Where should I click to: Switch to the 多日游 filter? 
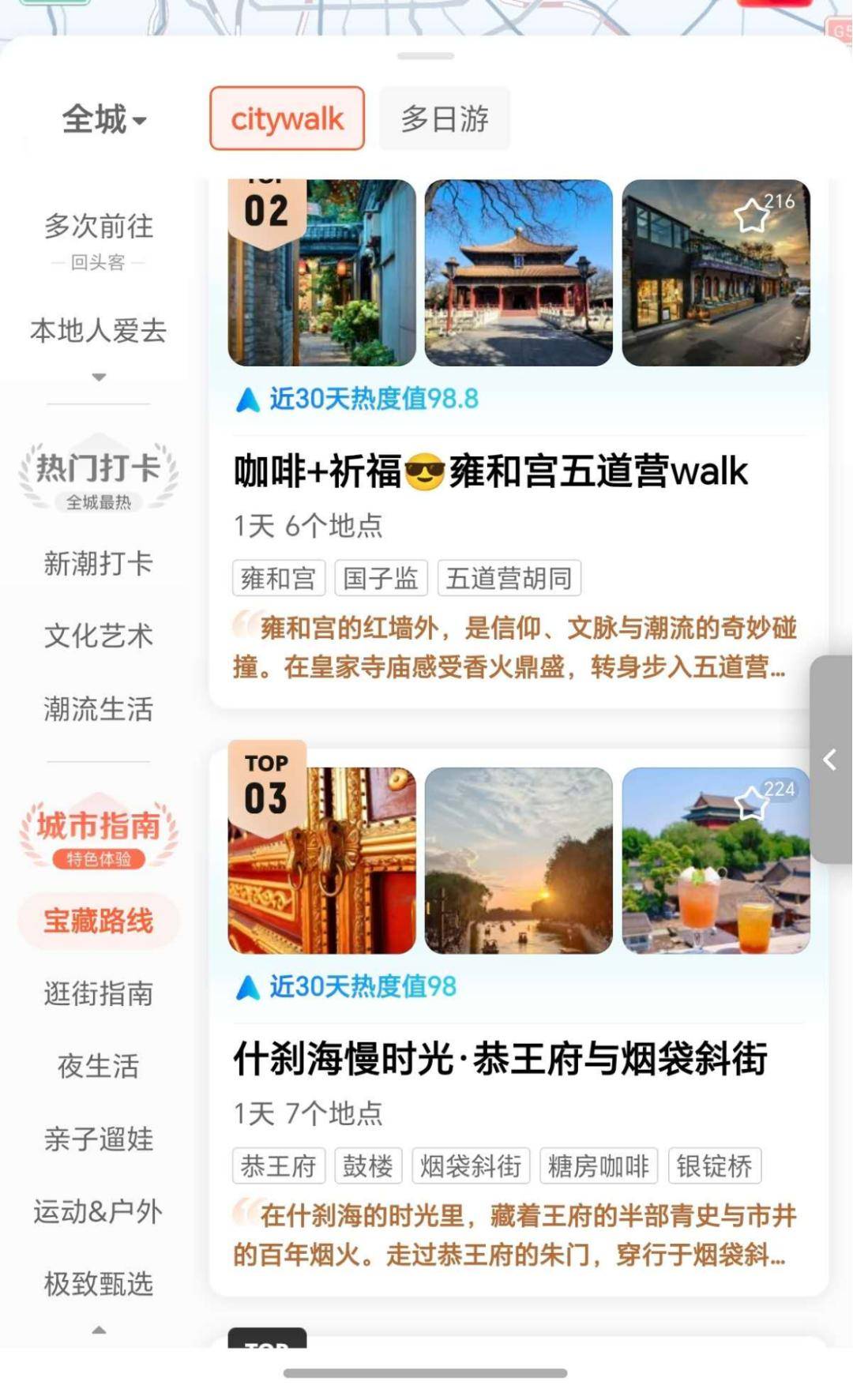click(x=445, y=118)
